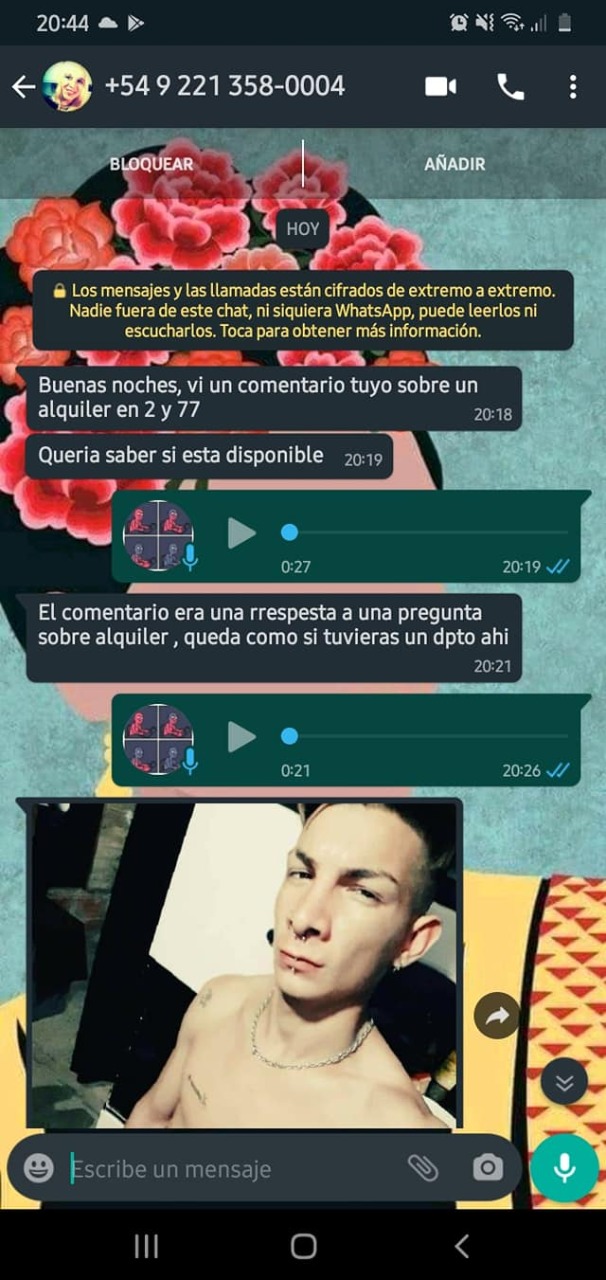Record a voice message
The height and width of the screenshot is (1280, 606).
564,1168
